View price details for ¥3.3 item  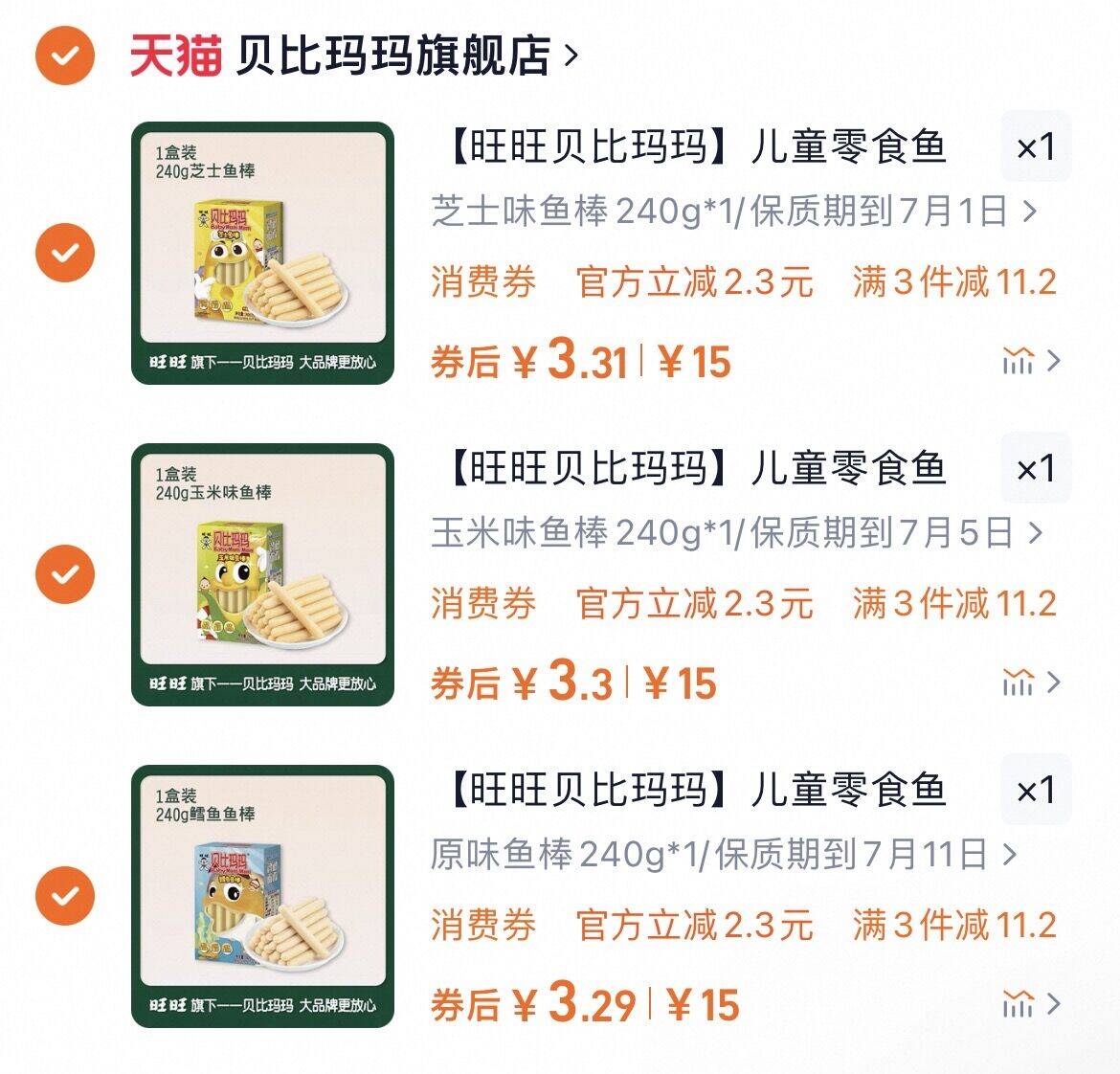click(x=1031, y=682)
